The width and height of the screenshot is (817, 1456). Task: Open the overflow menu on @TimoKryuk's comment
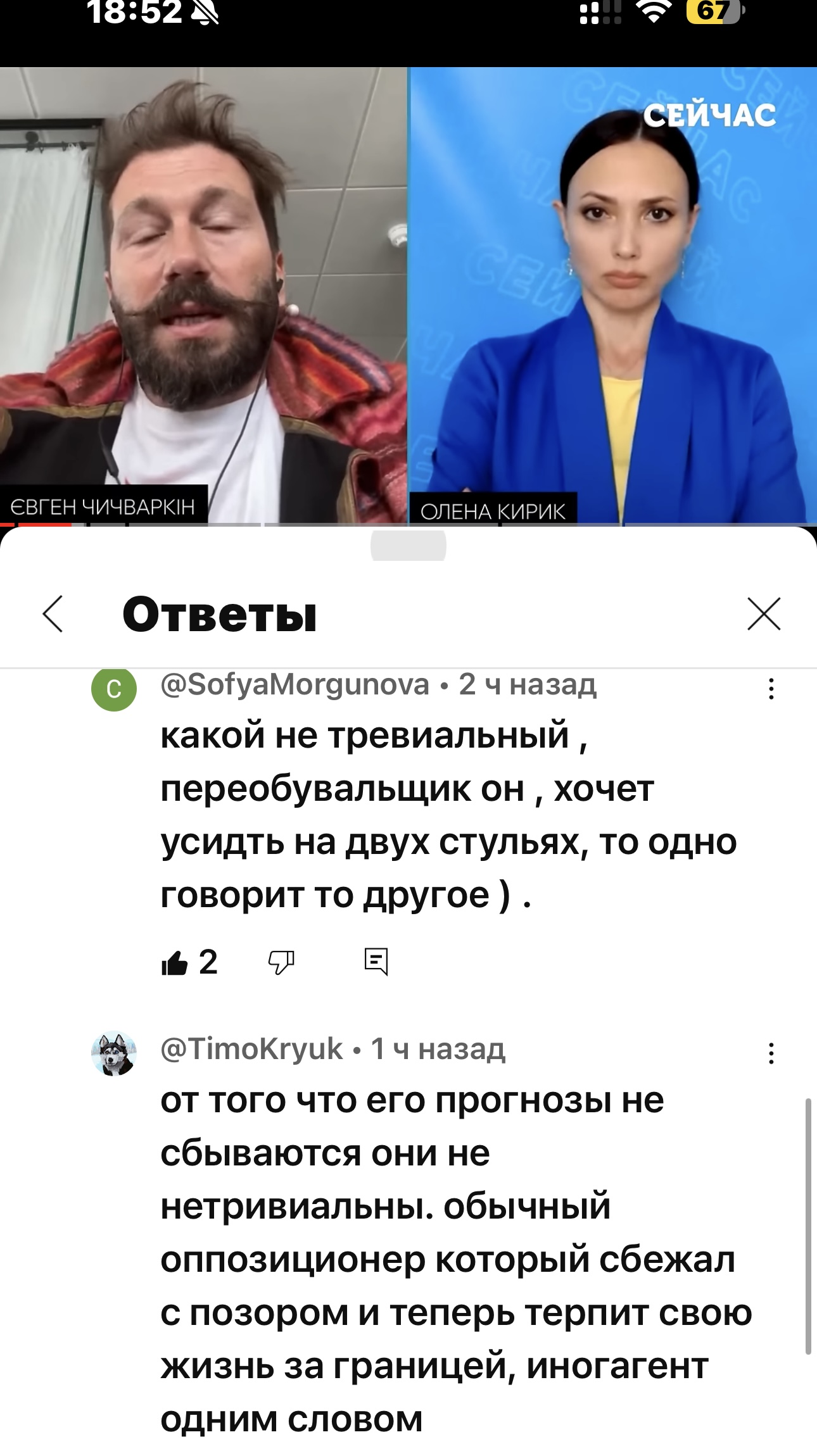[771, 1053]
